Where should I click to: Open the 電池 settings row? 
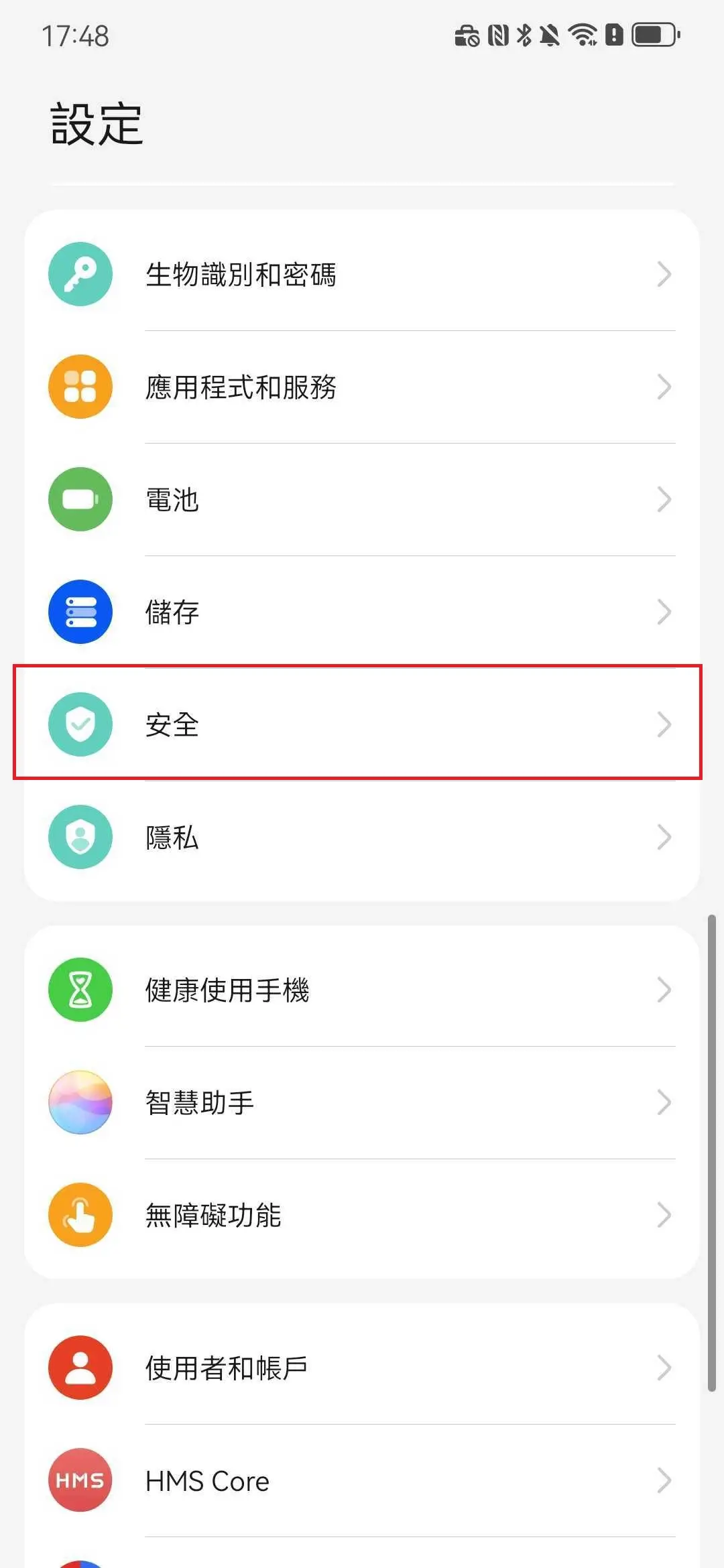pyautogui.click(x=362, y=499)
